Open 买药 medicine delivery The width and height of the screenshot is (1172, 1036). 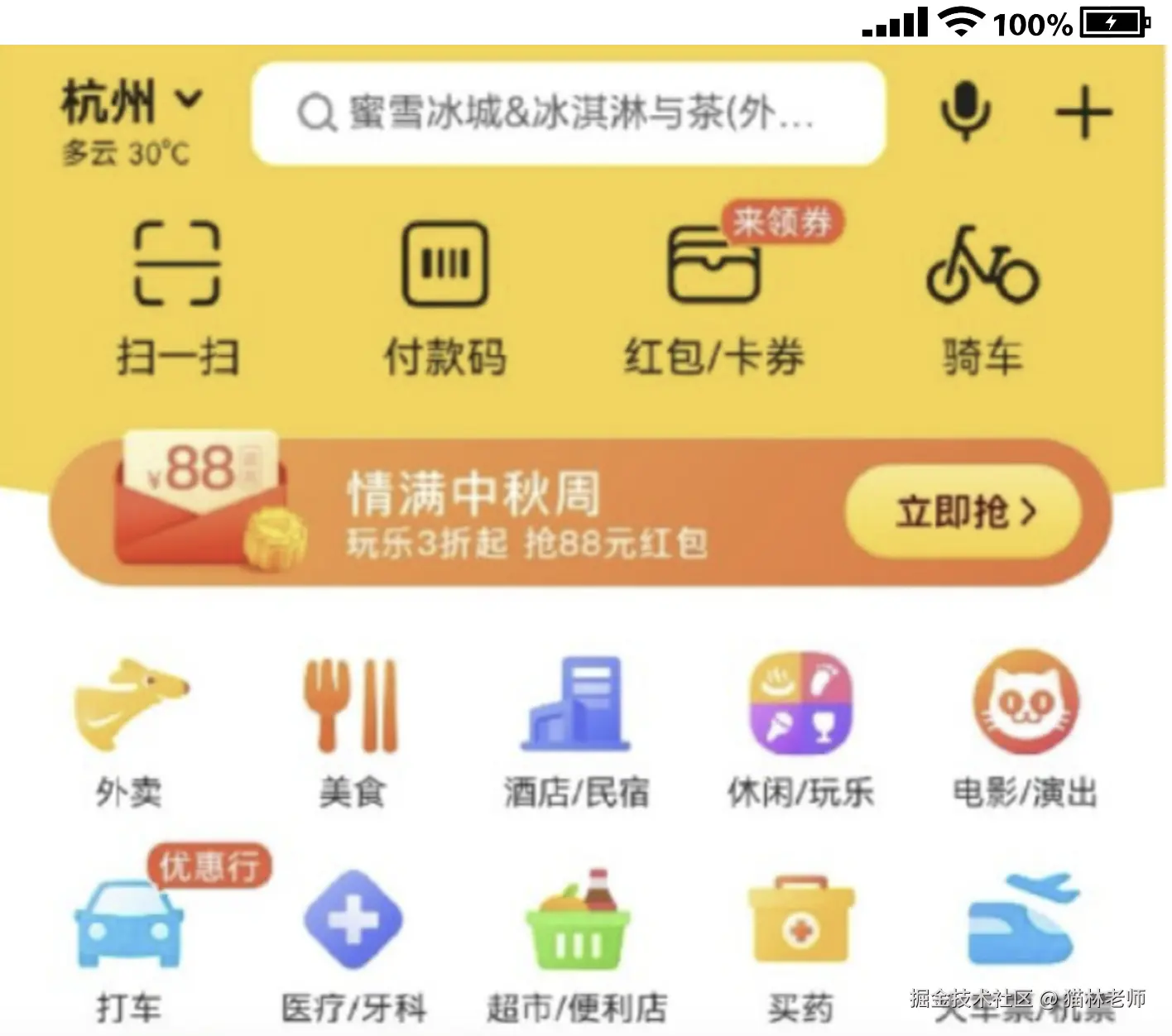click(x=800, y=943)
